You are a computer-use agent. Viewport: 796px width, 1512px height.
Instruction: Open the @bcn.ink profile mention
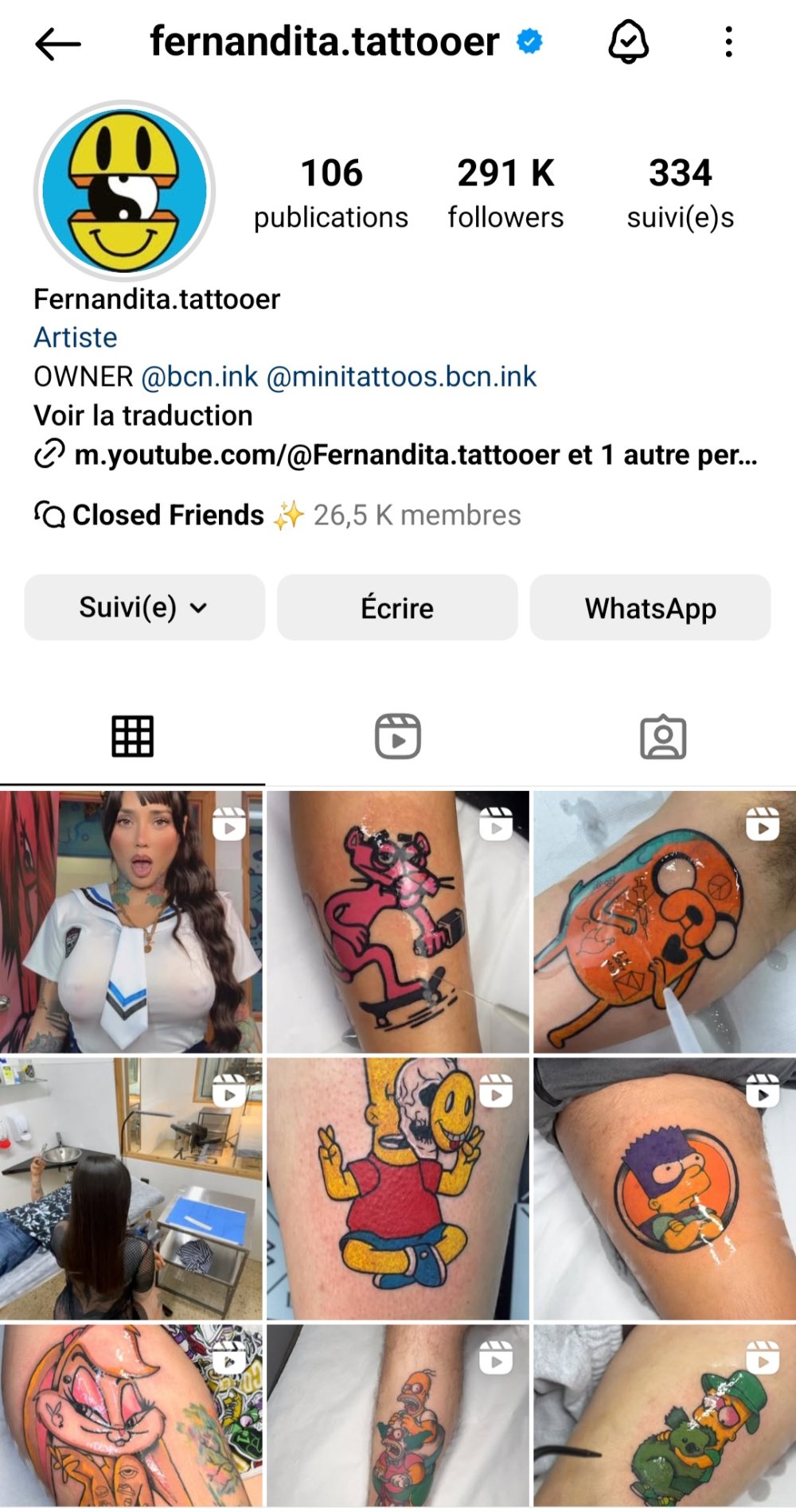click(x=200, y=376)
